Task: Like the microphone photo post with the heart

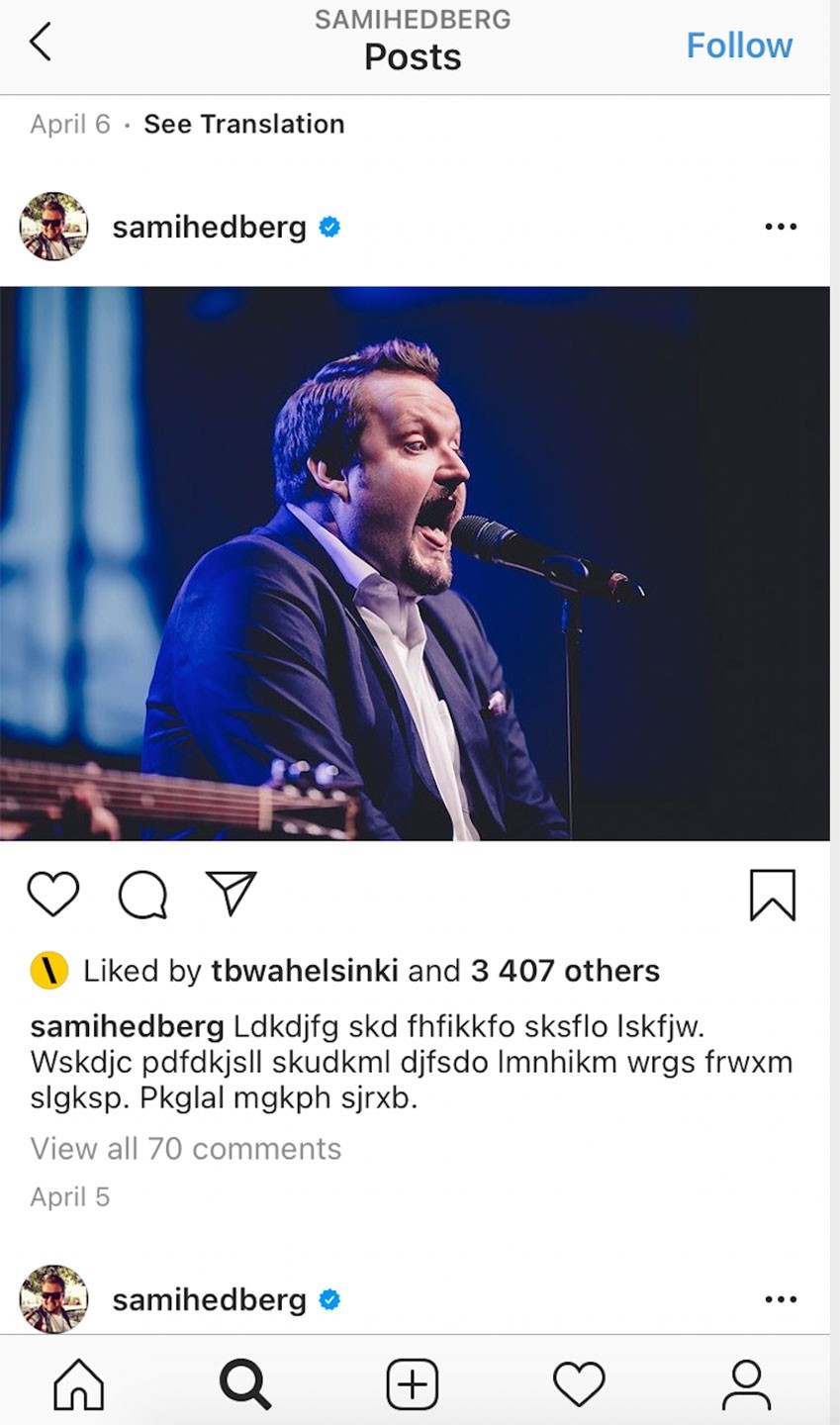Action: point(53,894)
